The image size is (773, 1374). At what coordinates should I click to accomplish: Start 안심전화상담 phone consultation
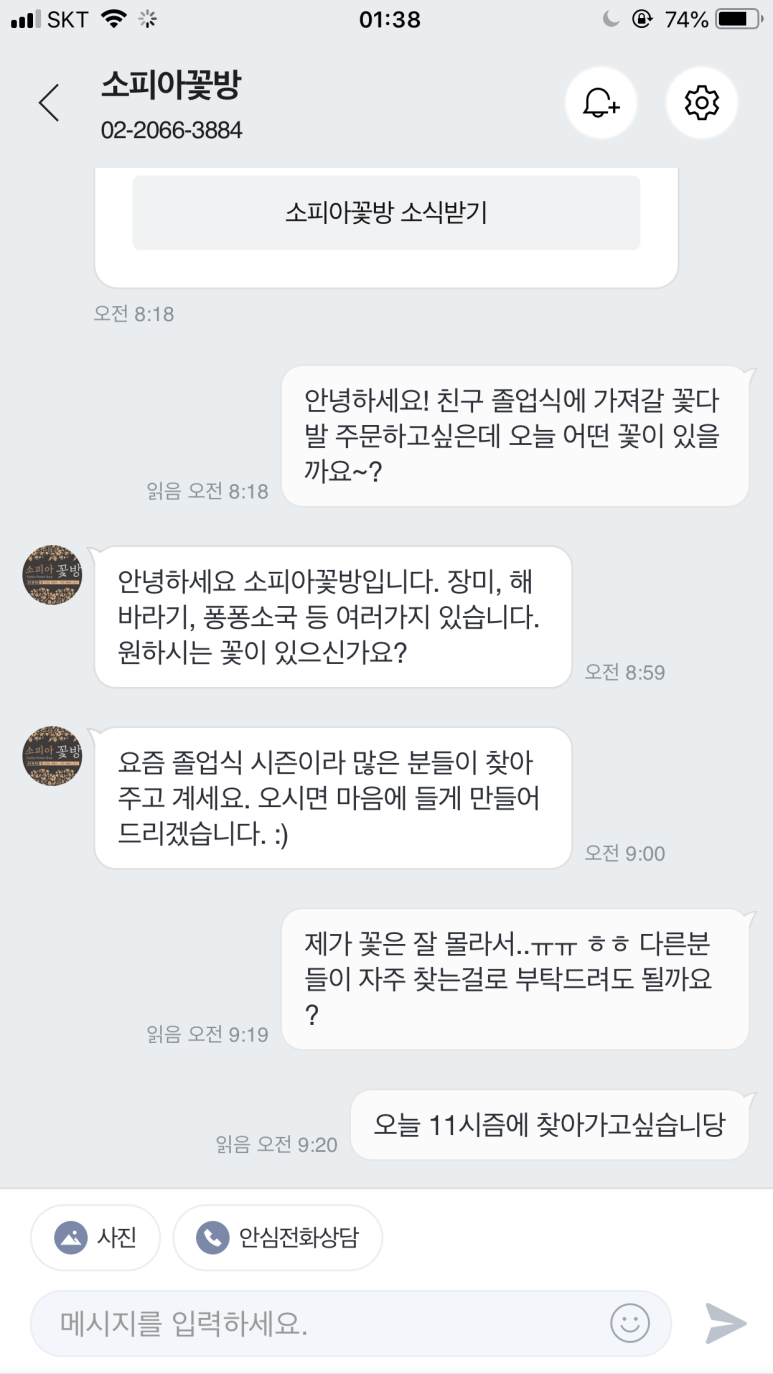tap(278, 1238)
